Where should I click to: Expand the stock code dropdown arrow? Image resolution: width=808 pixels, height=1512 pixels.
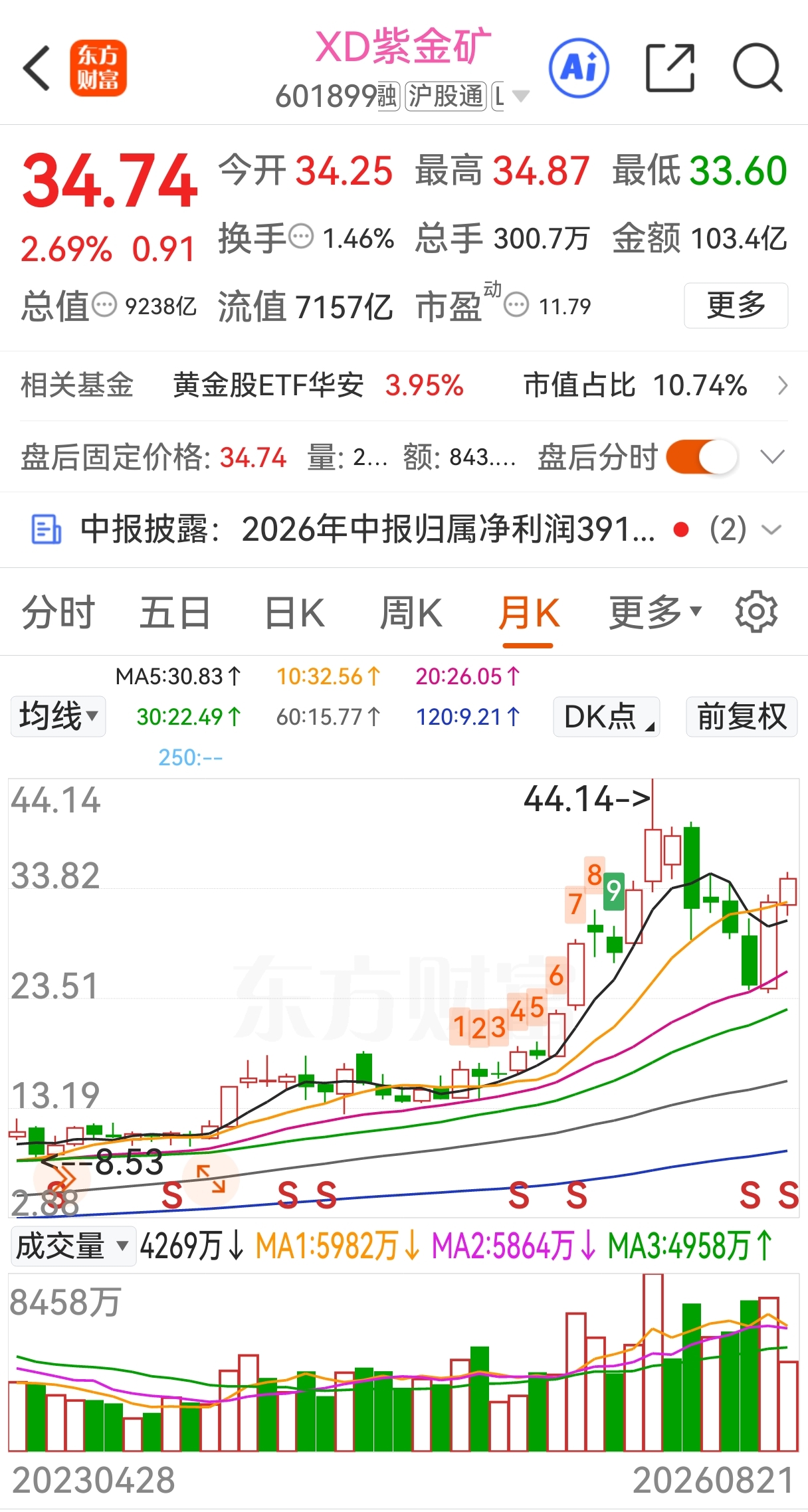click(521, 96)
